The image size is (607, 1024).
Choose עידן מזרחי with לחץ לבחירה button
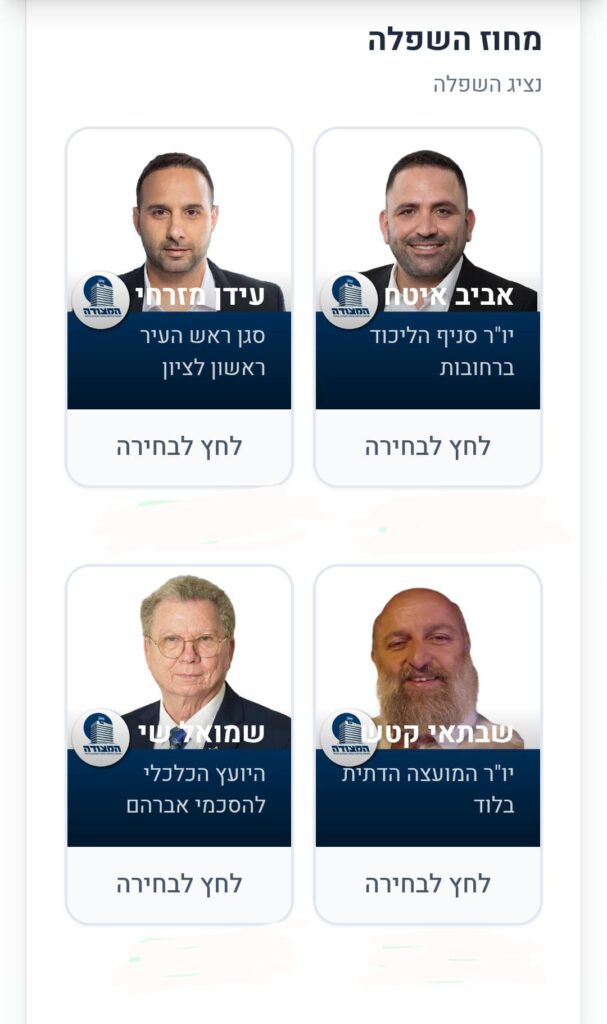click(179, 447)
